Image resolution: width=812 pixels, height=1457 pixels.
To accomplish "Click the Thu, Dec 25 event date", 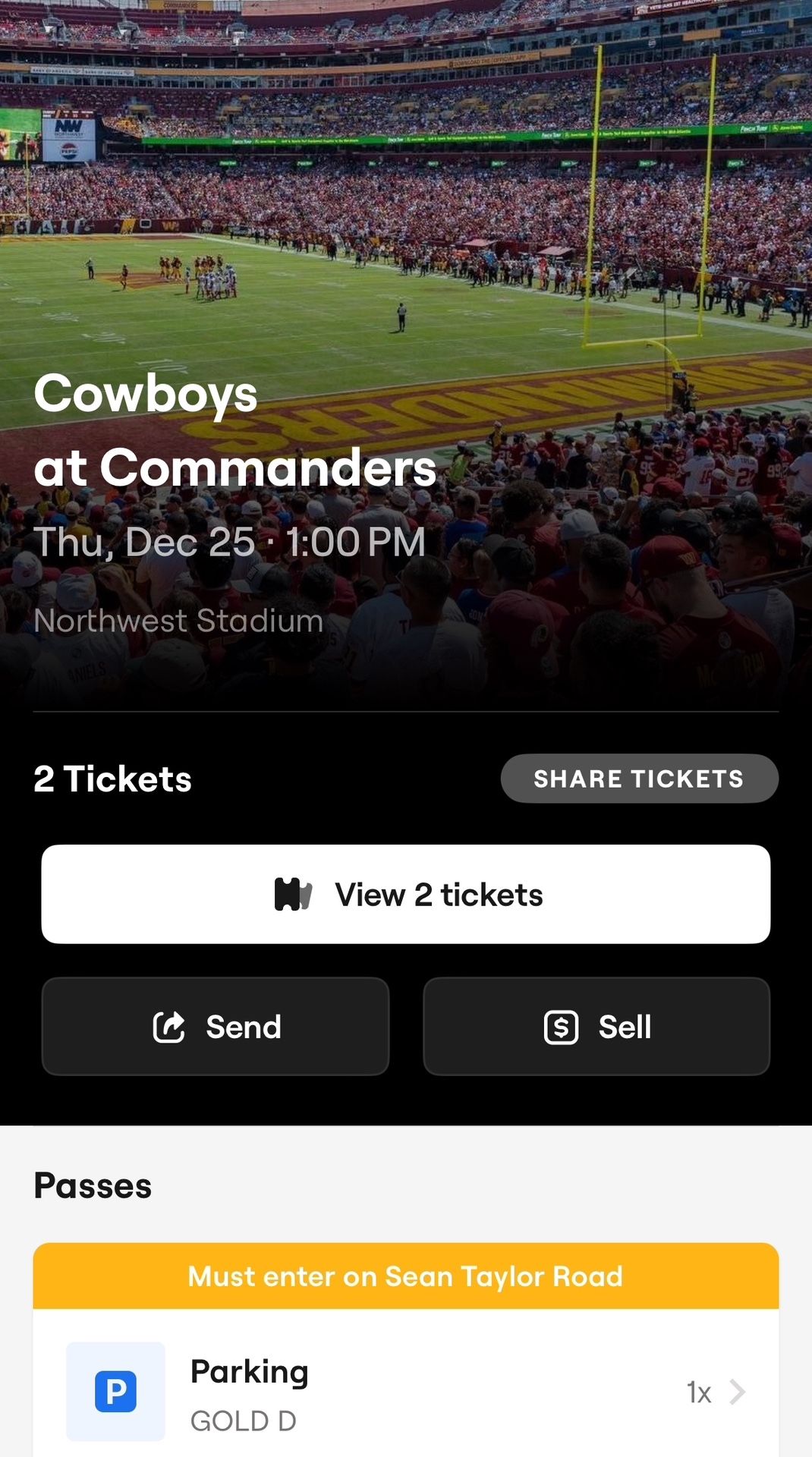I will pyautogui.click(x=229, y=542).
